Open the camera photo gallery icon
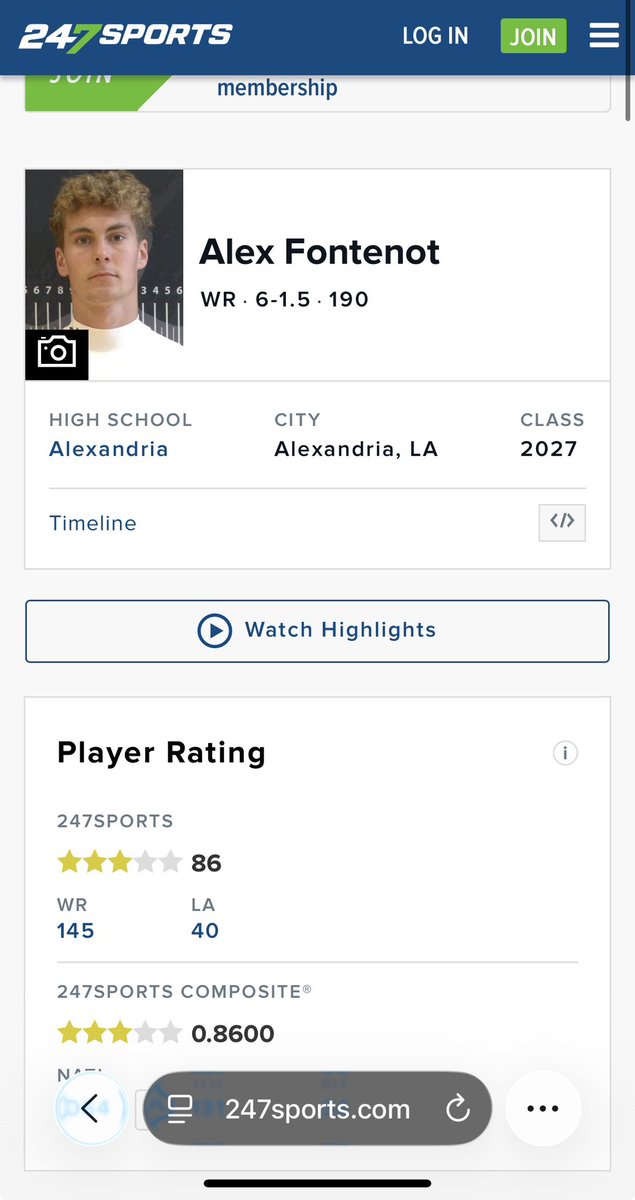The height and width of the screenshot is (1200, 635). (57, 353)
